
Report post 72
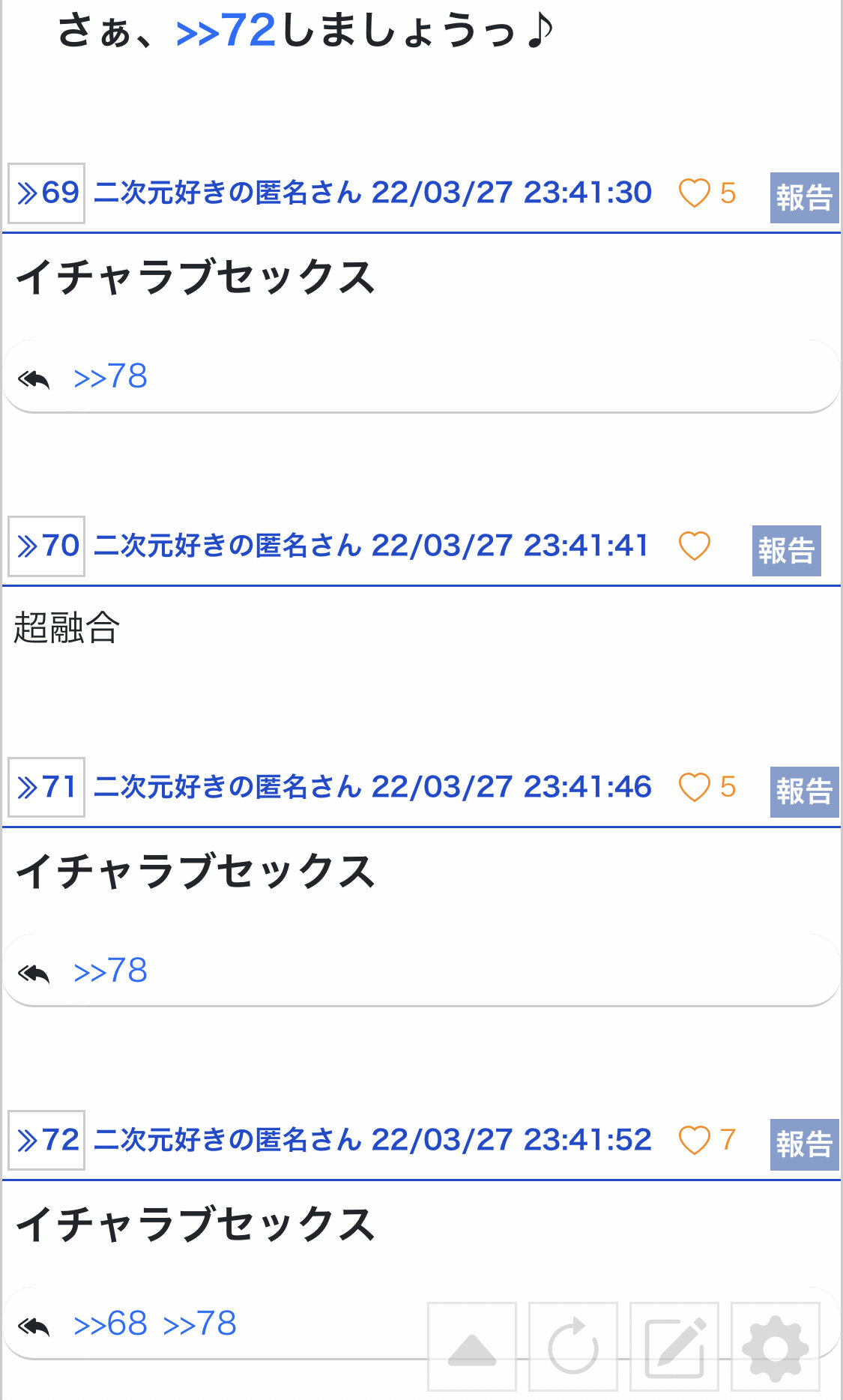(804, 1145)
